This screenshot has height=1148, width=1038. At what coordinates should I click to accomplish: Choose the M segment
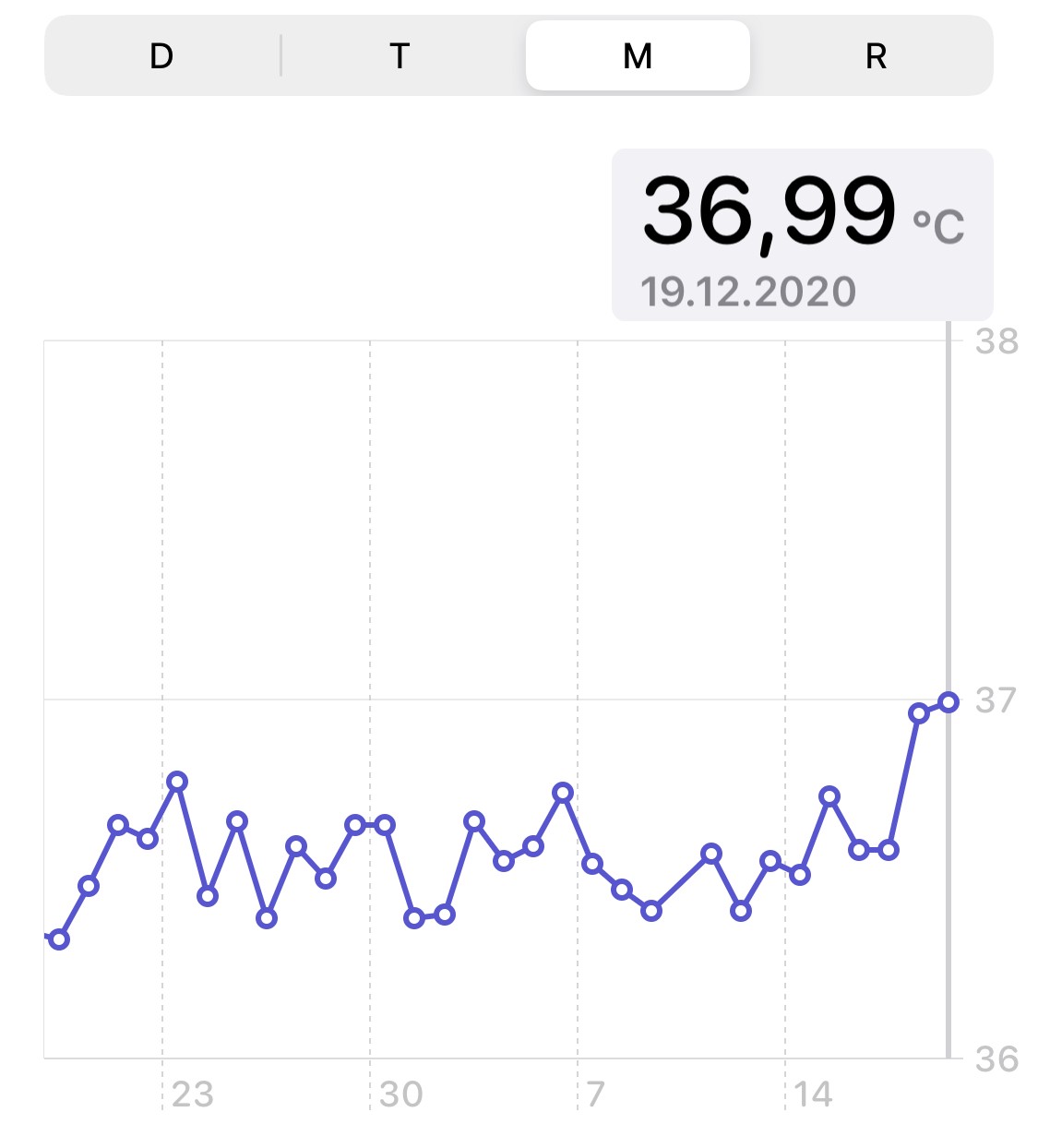point(638,56)
